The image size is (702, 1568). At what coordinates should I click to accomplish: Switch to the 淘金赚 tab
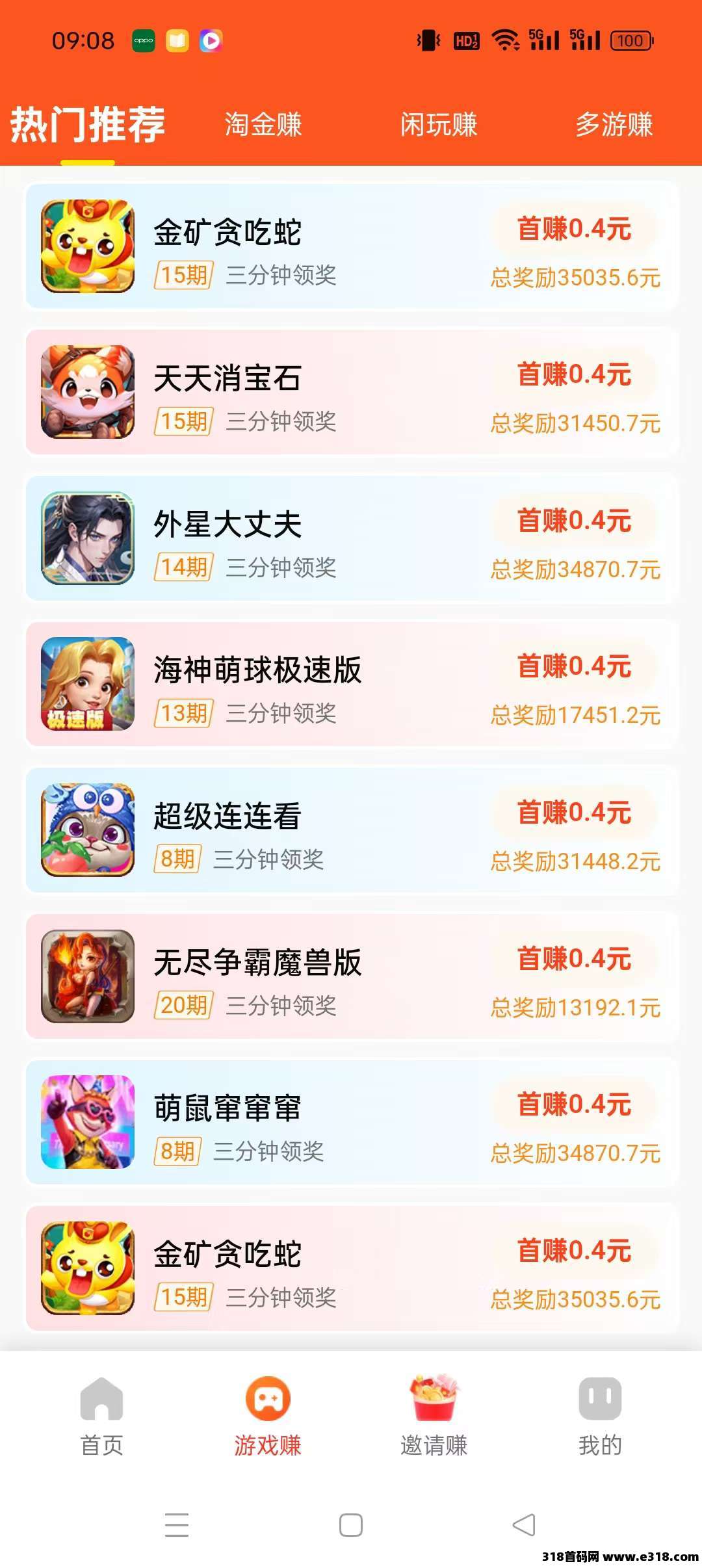(x=263, y=124)
